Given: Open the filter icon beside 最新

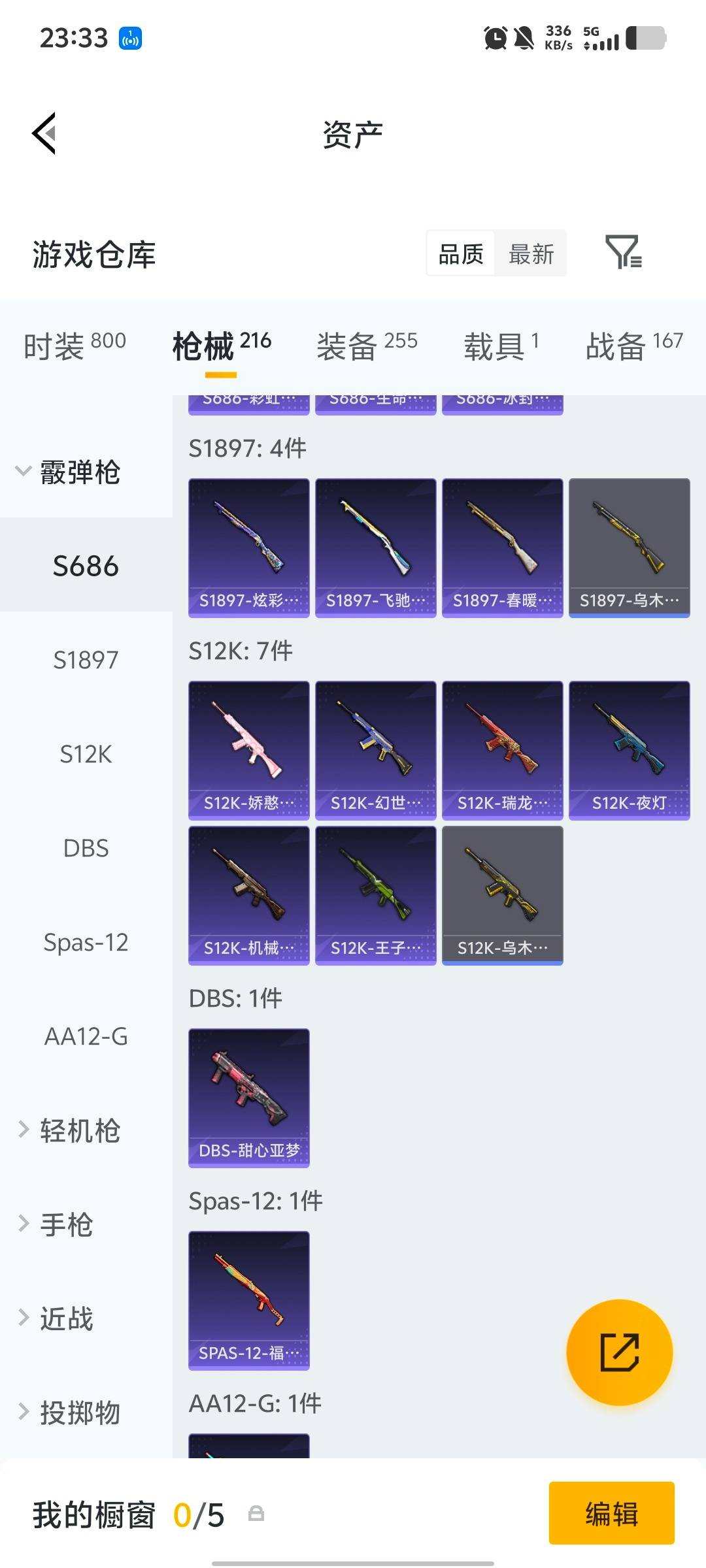Looking at the screenshot, I should pyautogui.click(x=623, y=253).
